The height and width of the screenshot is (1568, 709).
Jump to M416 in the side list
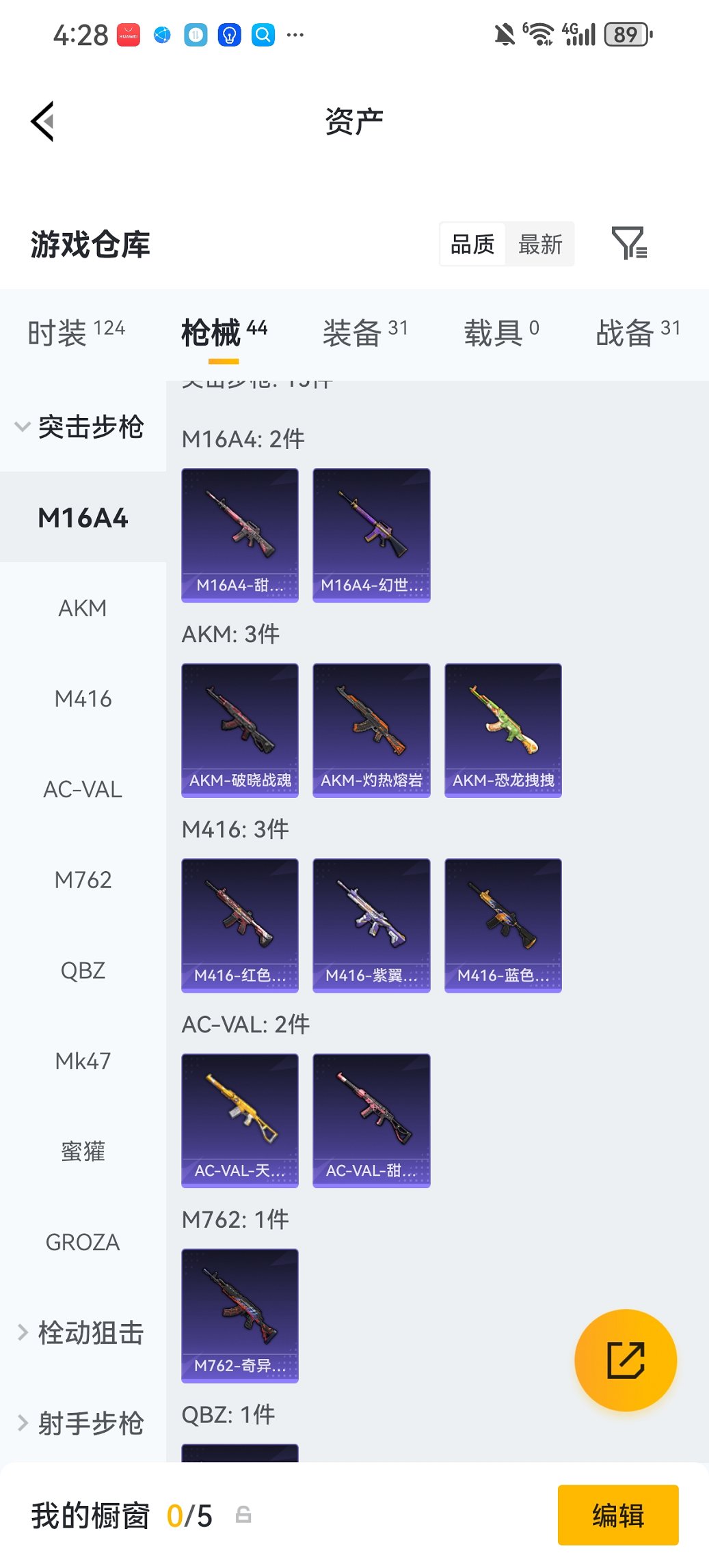(x=83, y=699)
